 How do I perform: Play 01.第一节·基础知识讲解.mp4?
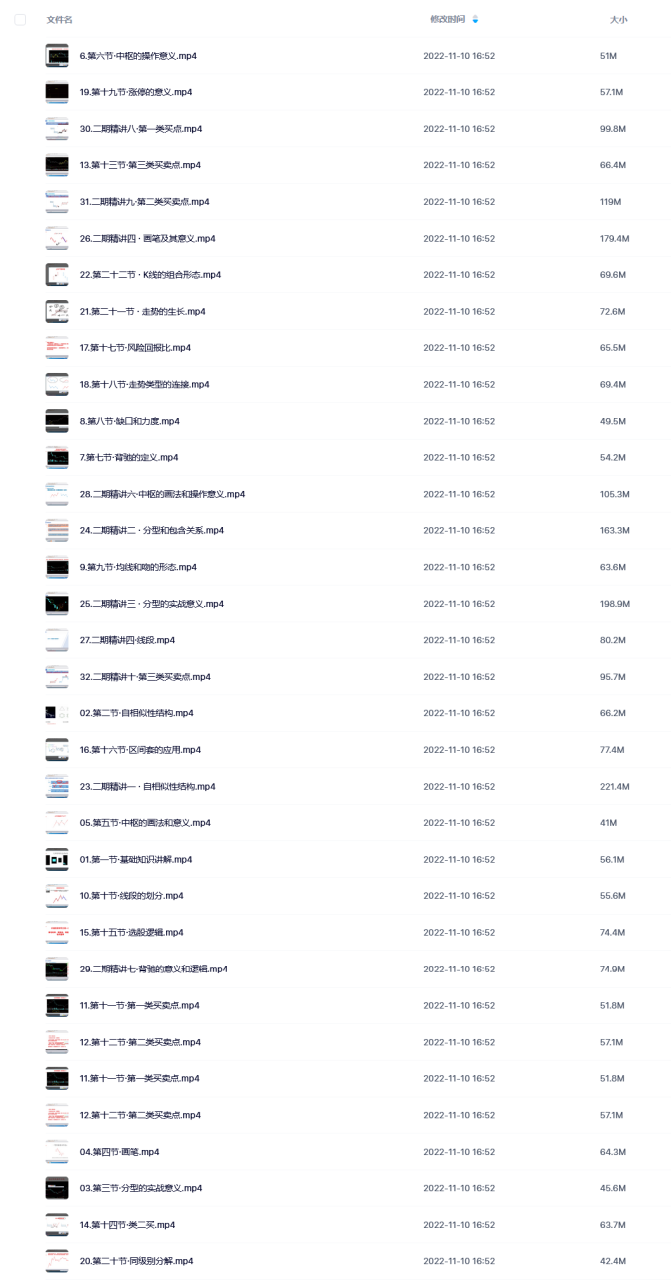[136, 860]
